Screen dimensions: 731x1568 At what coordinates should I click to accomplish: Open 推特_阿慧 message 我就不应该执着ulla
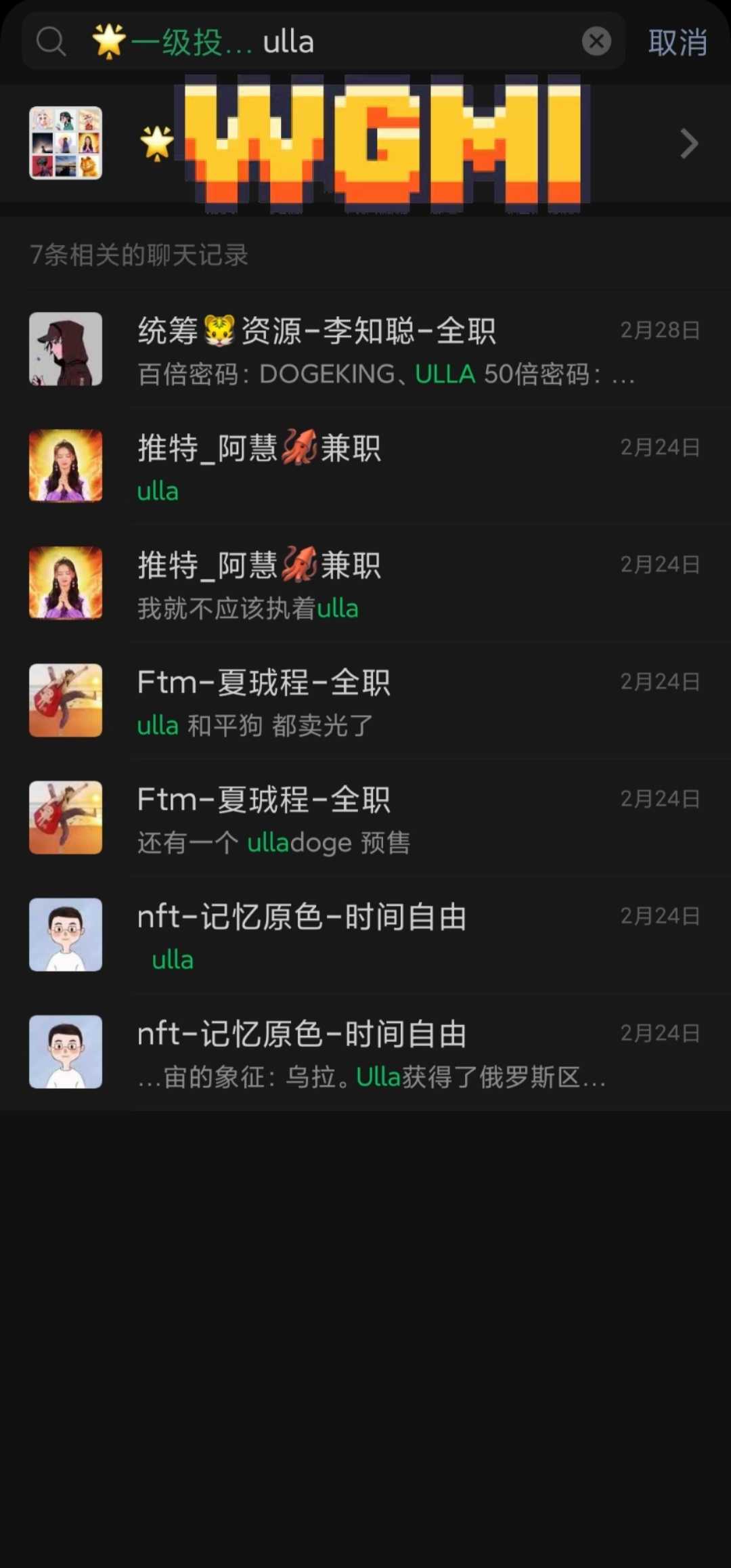386,584
